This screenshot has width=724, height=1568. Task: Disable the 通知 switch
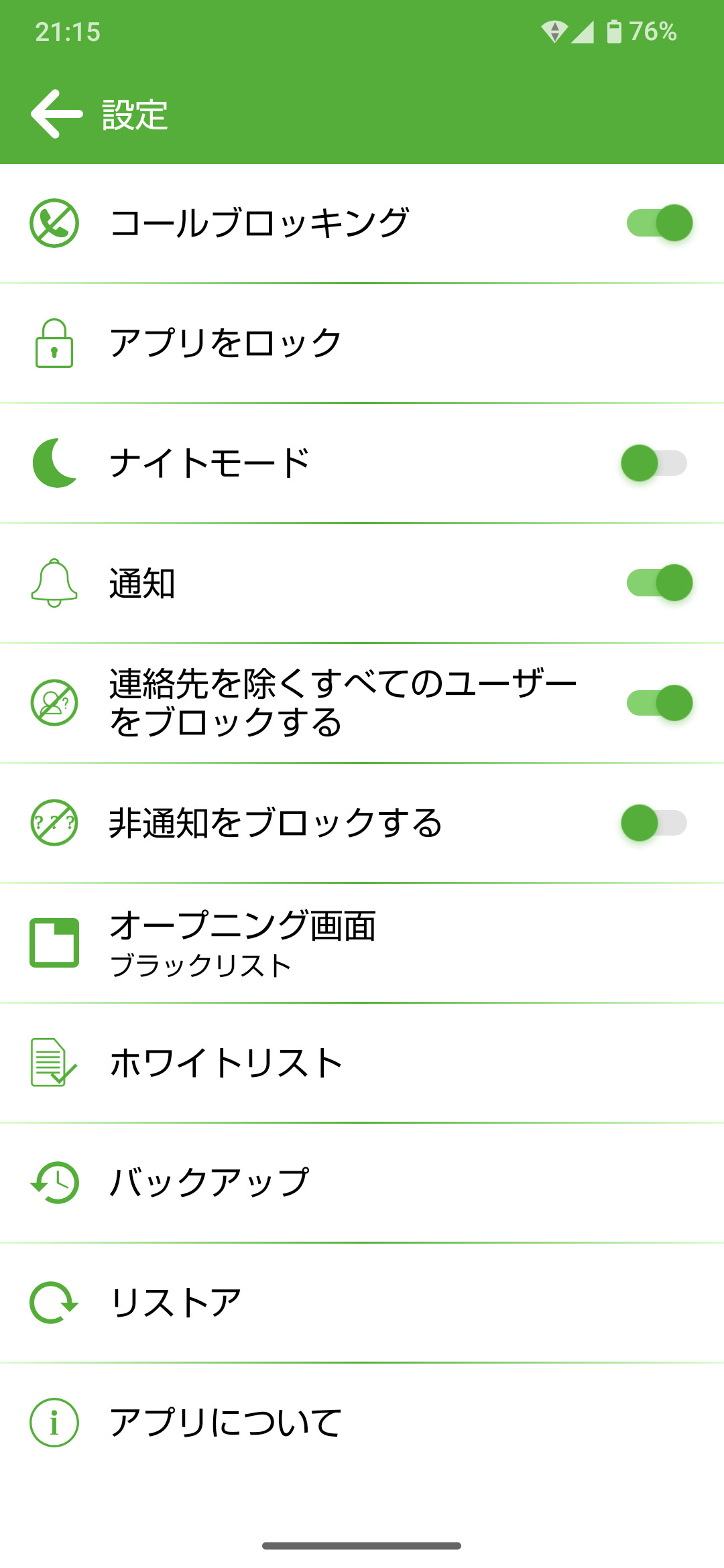pos(659,583)
